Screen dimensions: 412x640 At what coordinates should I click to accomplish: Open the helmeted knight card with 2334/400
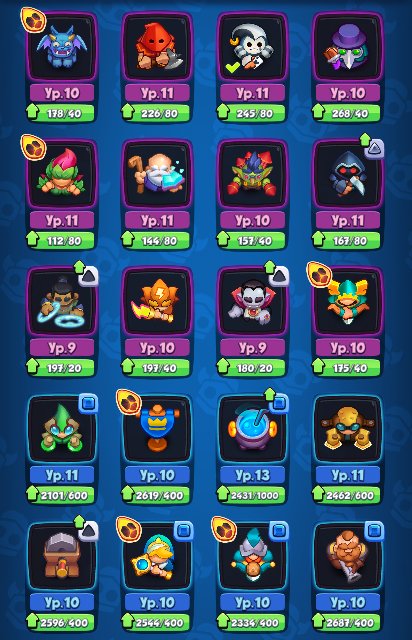click(253, 576)
